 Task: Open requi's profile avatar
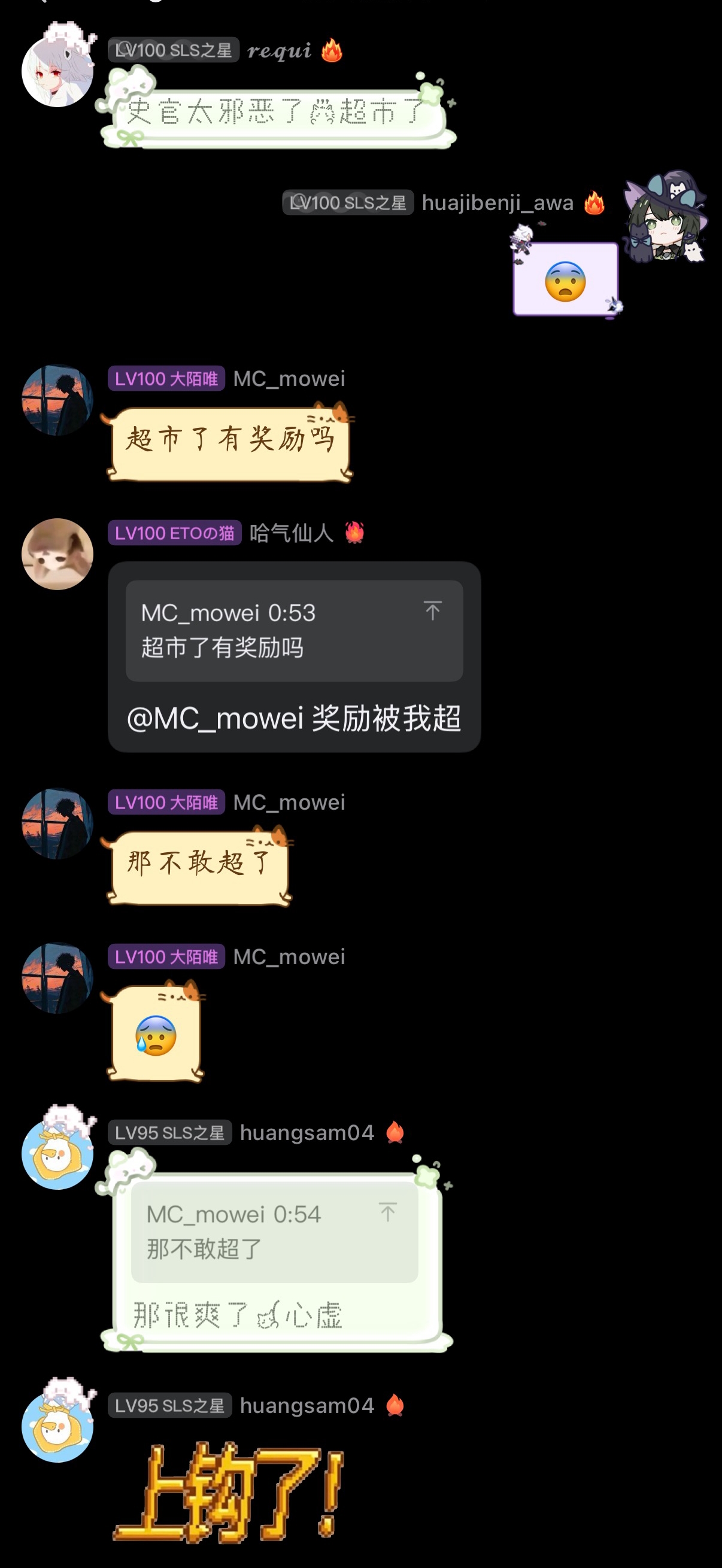(57, 71)
